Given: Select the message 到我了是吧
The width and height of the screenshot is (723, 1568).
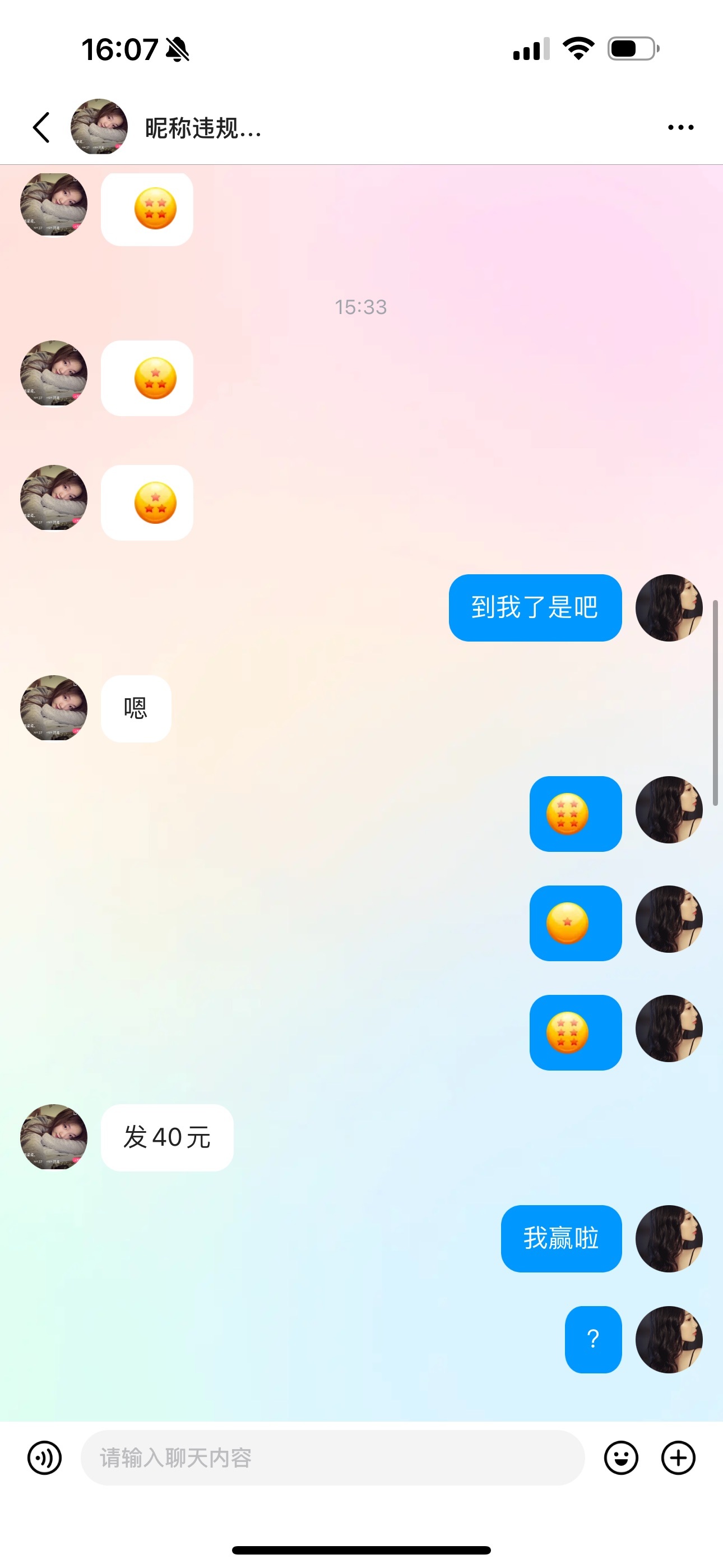Looking at the screenshot, I should (x=535, y=608).
